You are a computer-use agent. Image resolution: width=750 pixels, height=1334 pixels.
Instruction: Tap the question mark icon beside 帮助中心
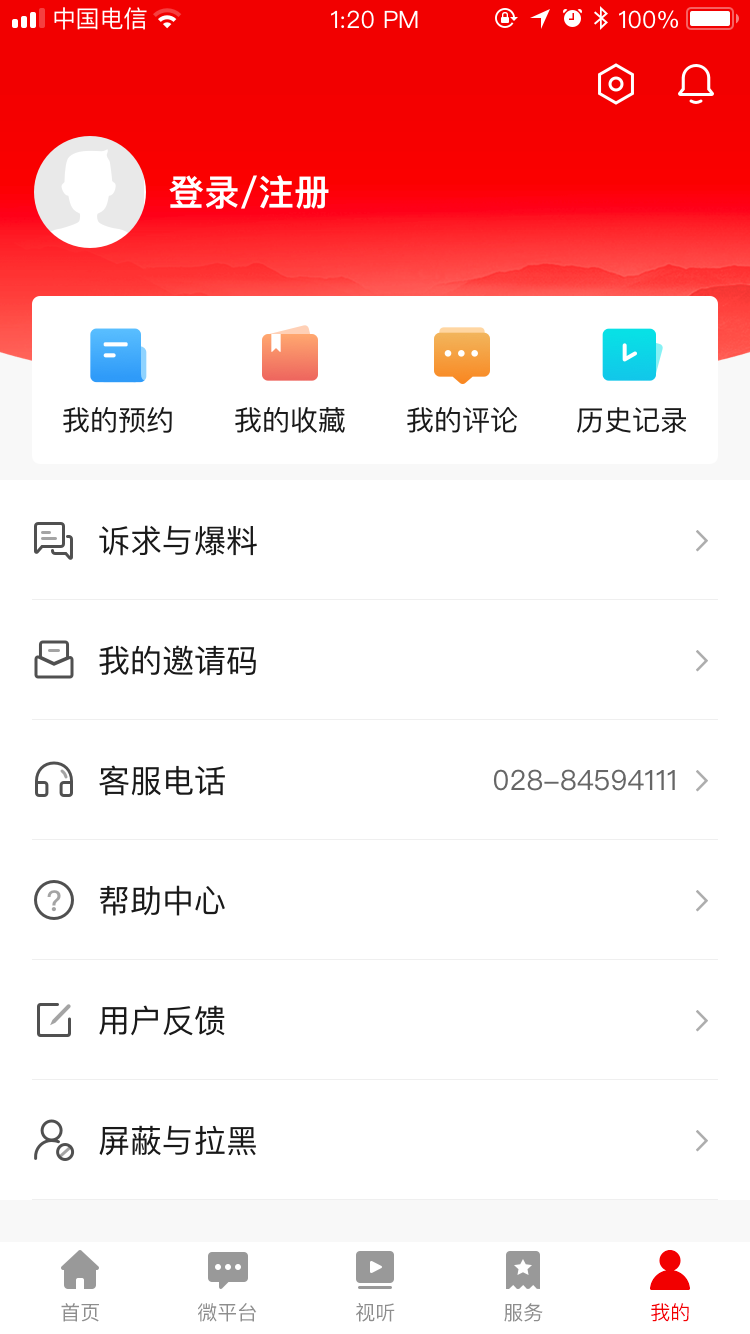tap(53, 901)
